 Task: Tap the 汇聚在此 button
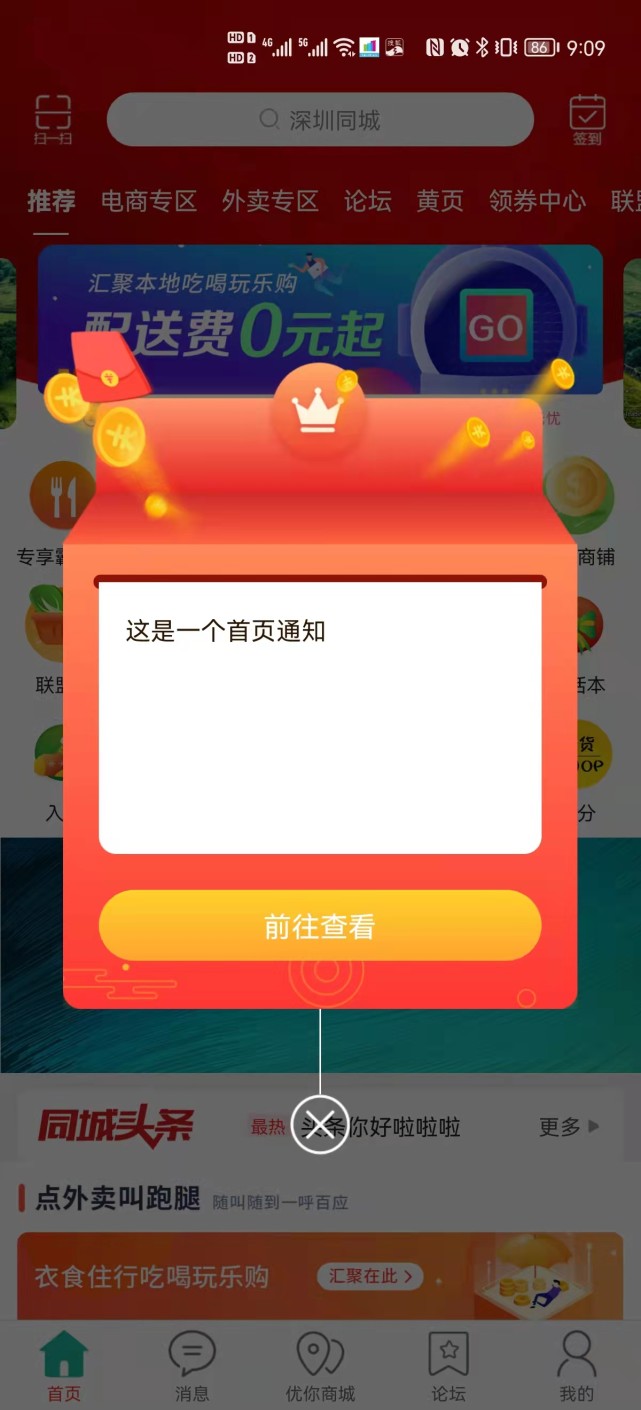click(x=370, y=1276)
